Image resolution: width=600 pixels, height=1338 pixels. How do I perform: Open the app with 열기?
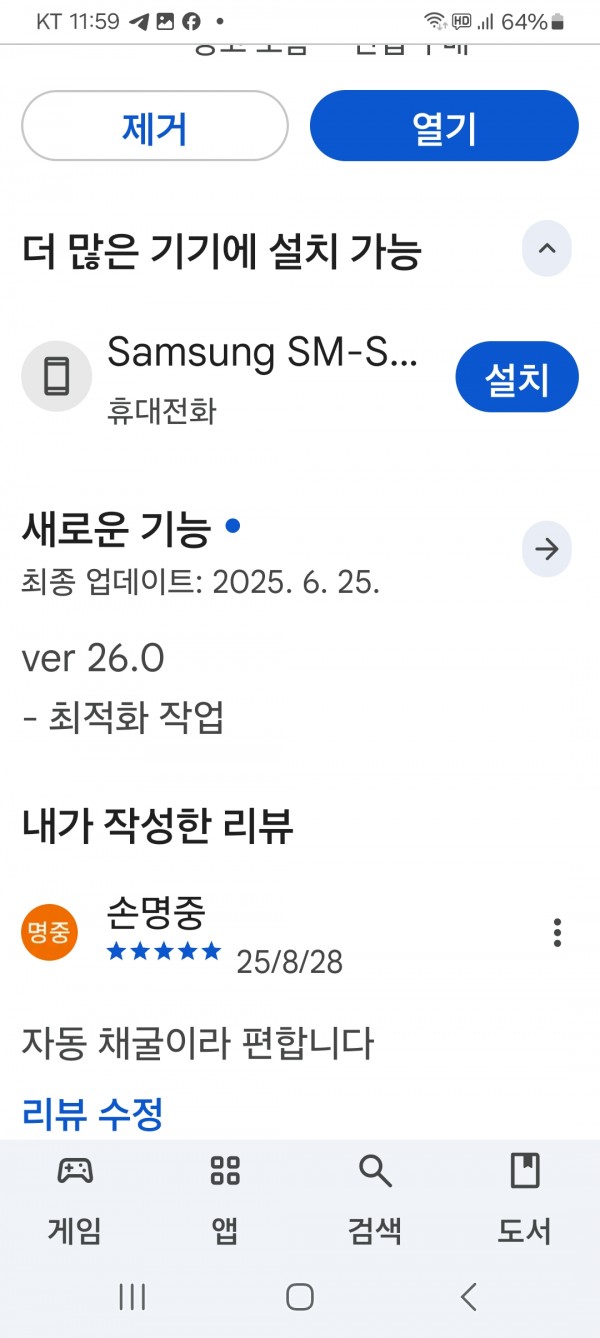(444, 126)
